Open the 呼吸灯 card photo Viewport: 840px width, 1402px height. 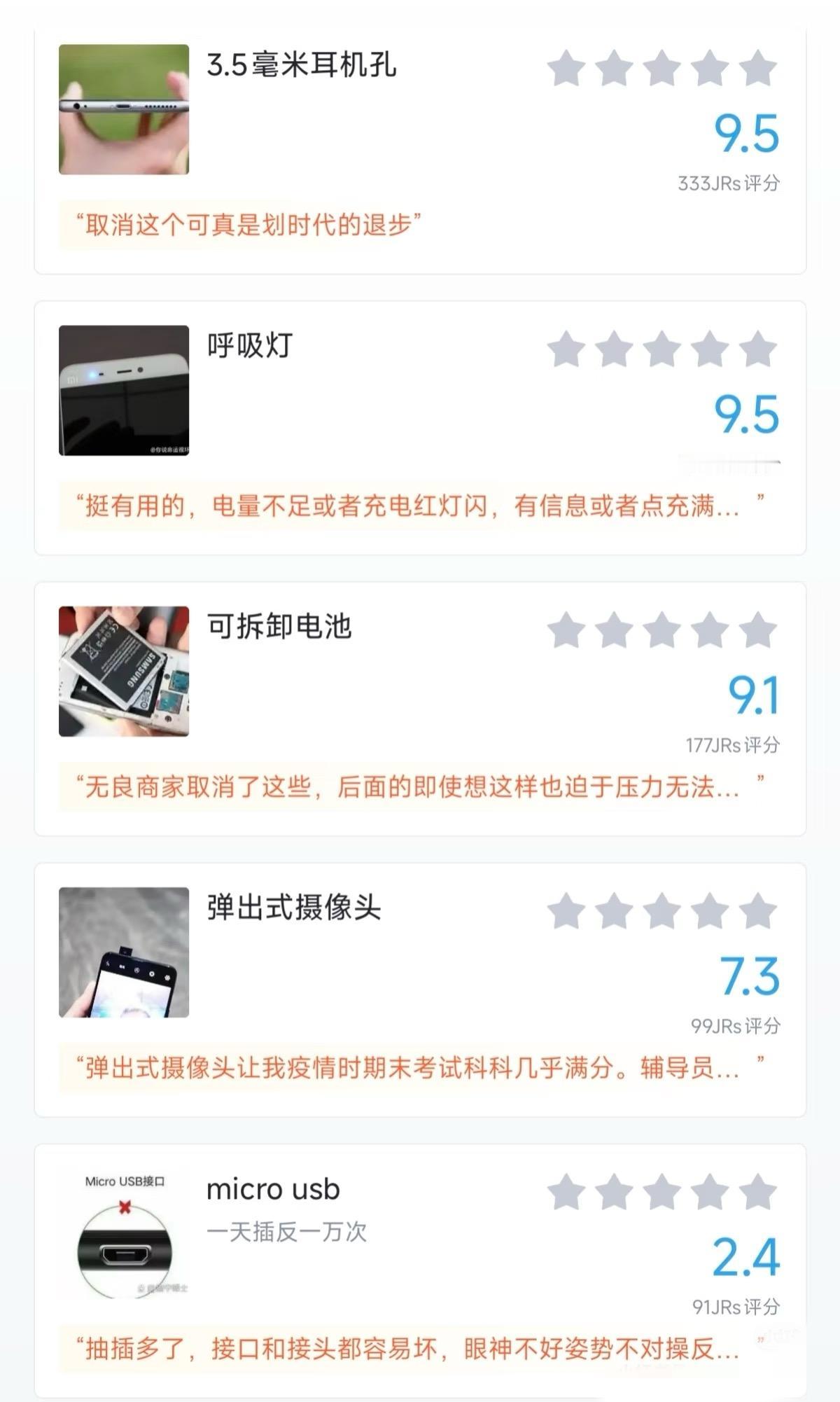coord(123,391)
